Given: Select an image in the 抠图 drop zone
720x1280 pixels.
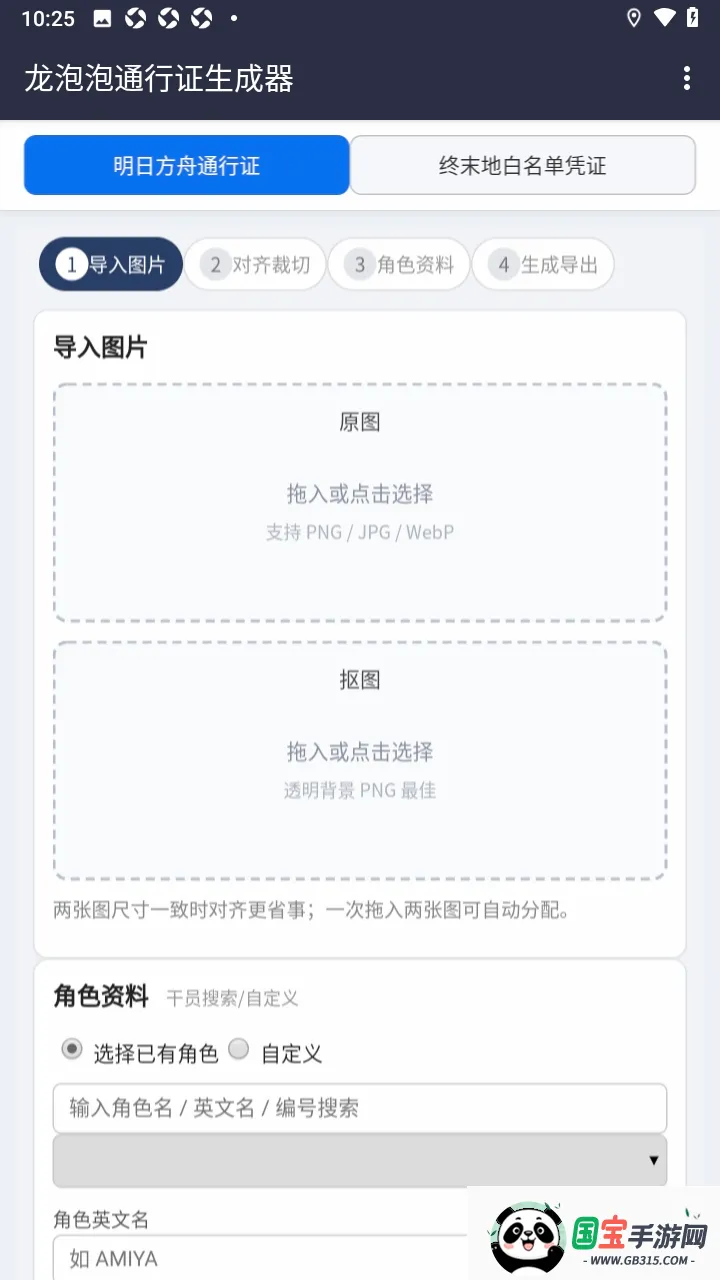Looking at the screenshot, I should pyautogui.click(x=360, y=761).
